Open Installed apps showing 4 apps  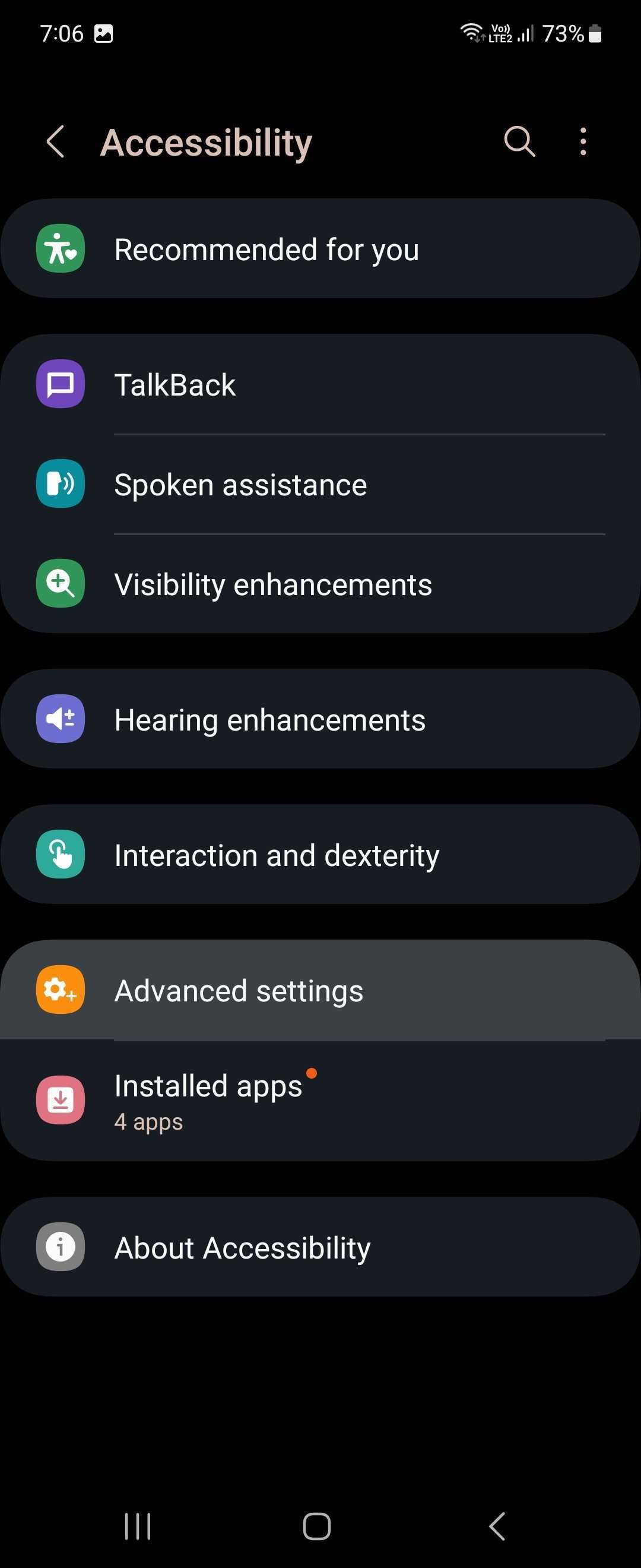(x=320, y=1099)
